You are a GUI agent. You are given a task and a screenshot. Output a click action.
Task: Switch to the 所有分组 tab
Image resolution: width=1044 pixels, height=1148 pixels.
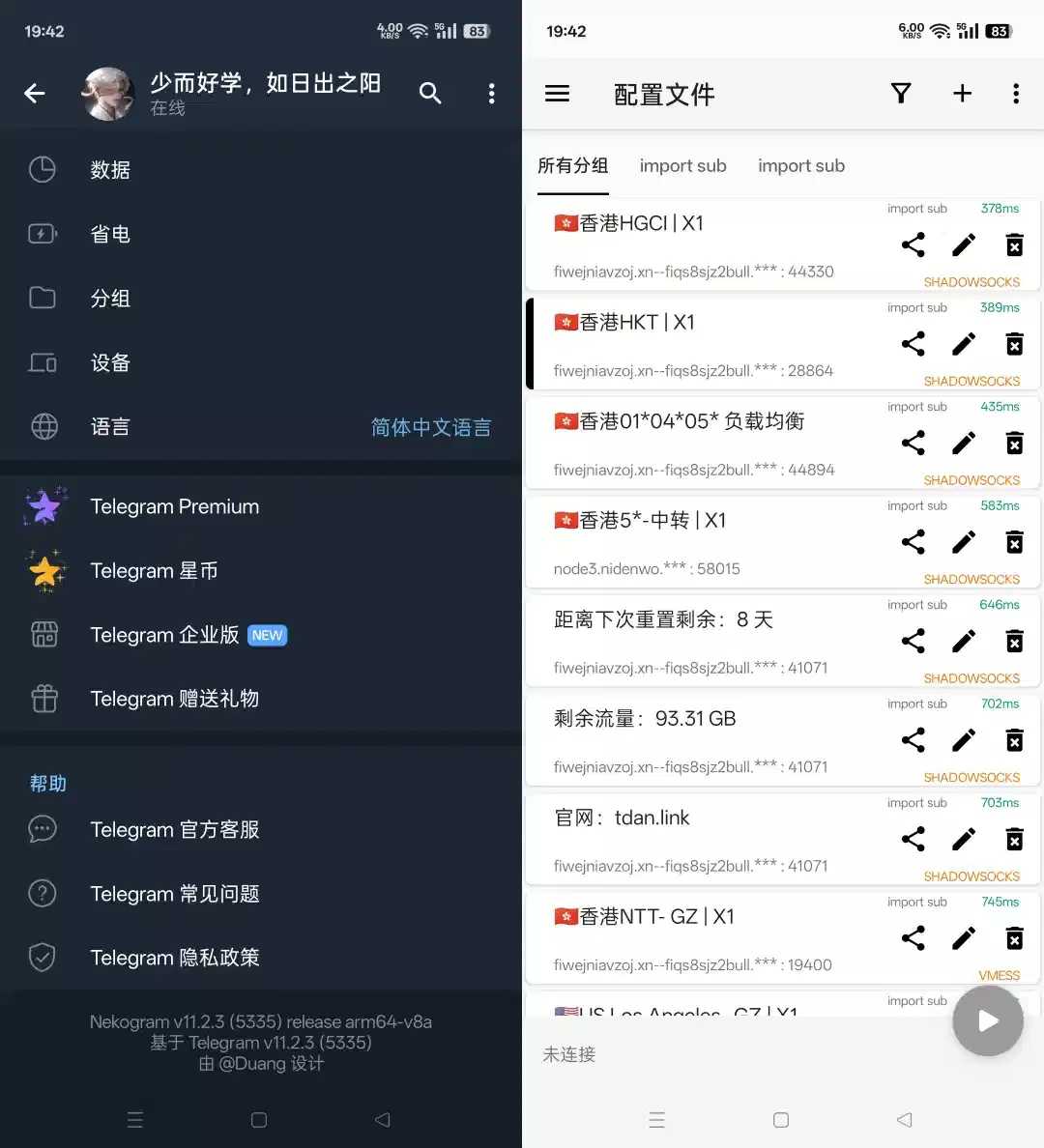(x=572, y=166)
